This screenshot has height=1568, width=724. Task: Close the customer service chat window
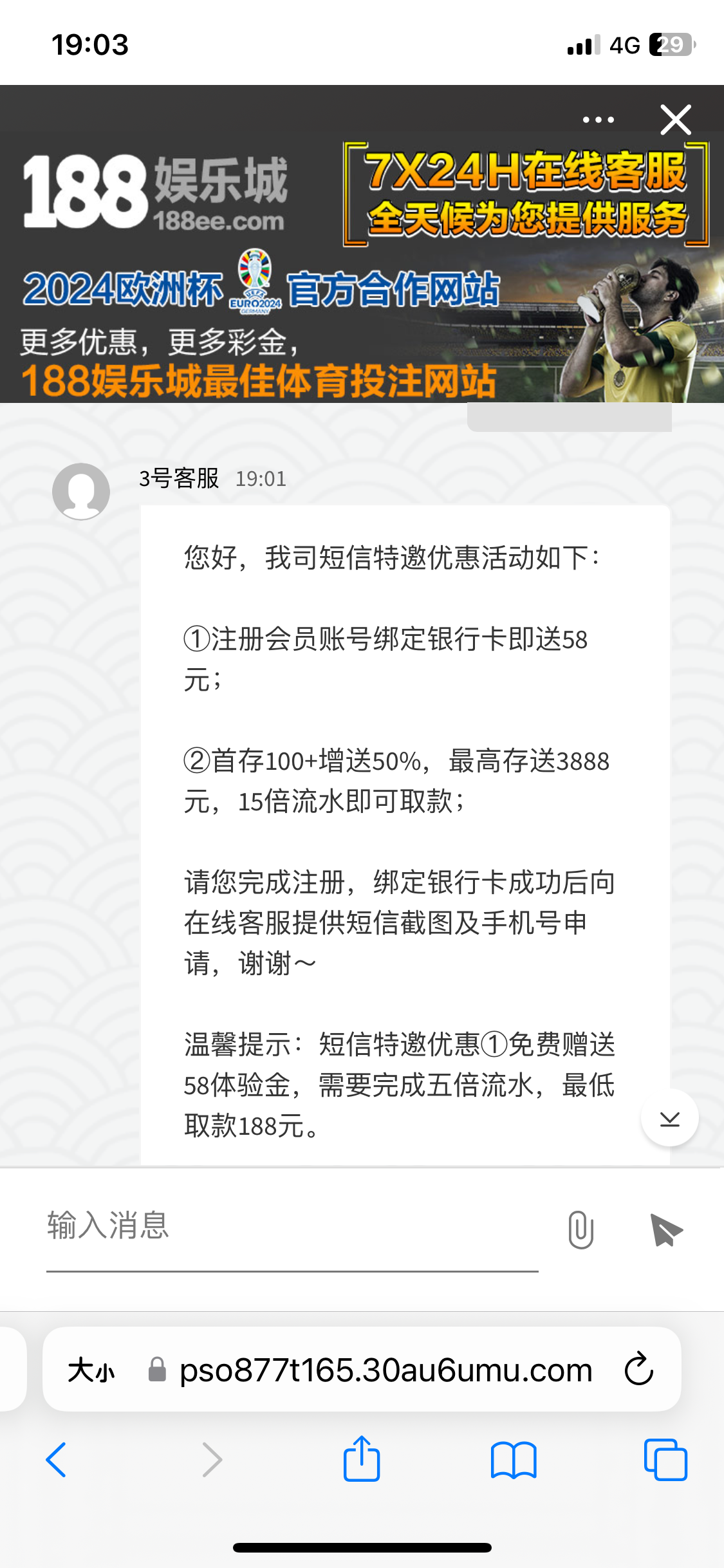pos(675,120)
